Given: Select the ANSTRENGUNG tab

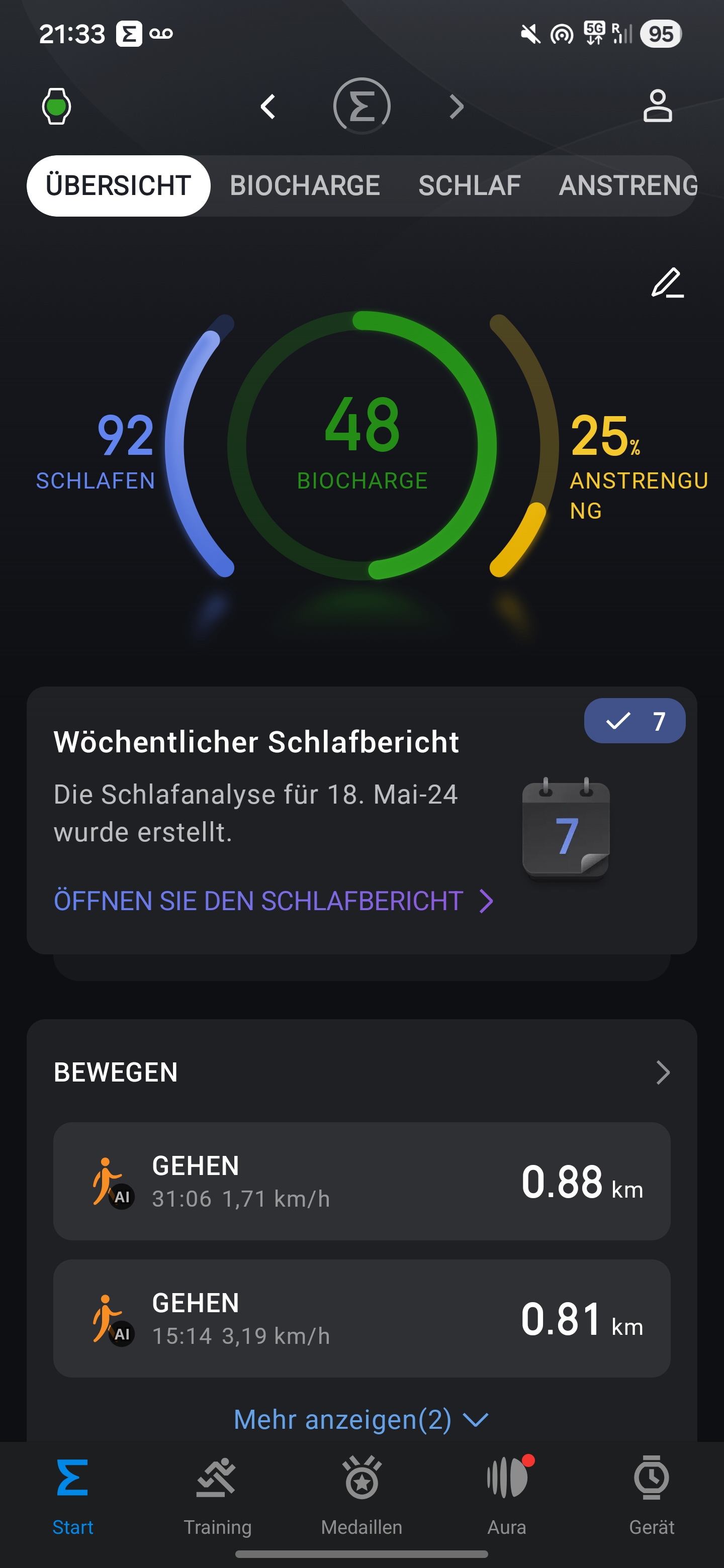Looking at the screenshot, I should click(x=628, y=185).
